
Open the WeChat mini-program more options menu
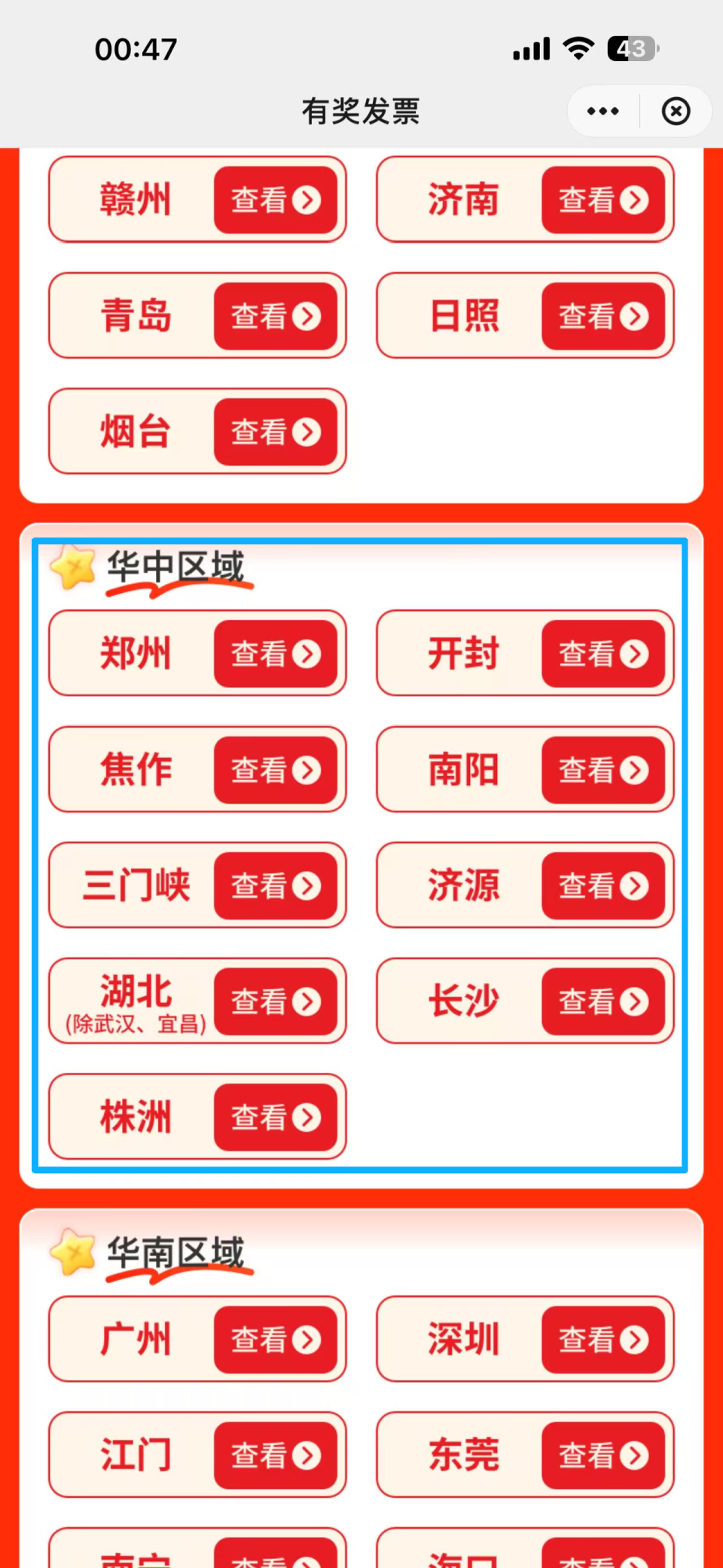coord(602,111)
